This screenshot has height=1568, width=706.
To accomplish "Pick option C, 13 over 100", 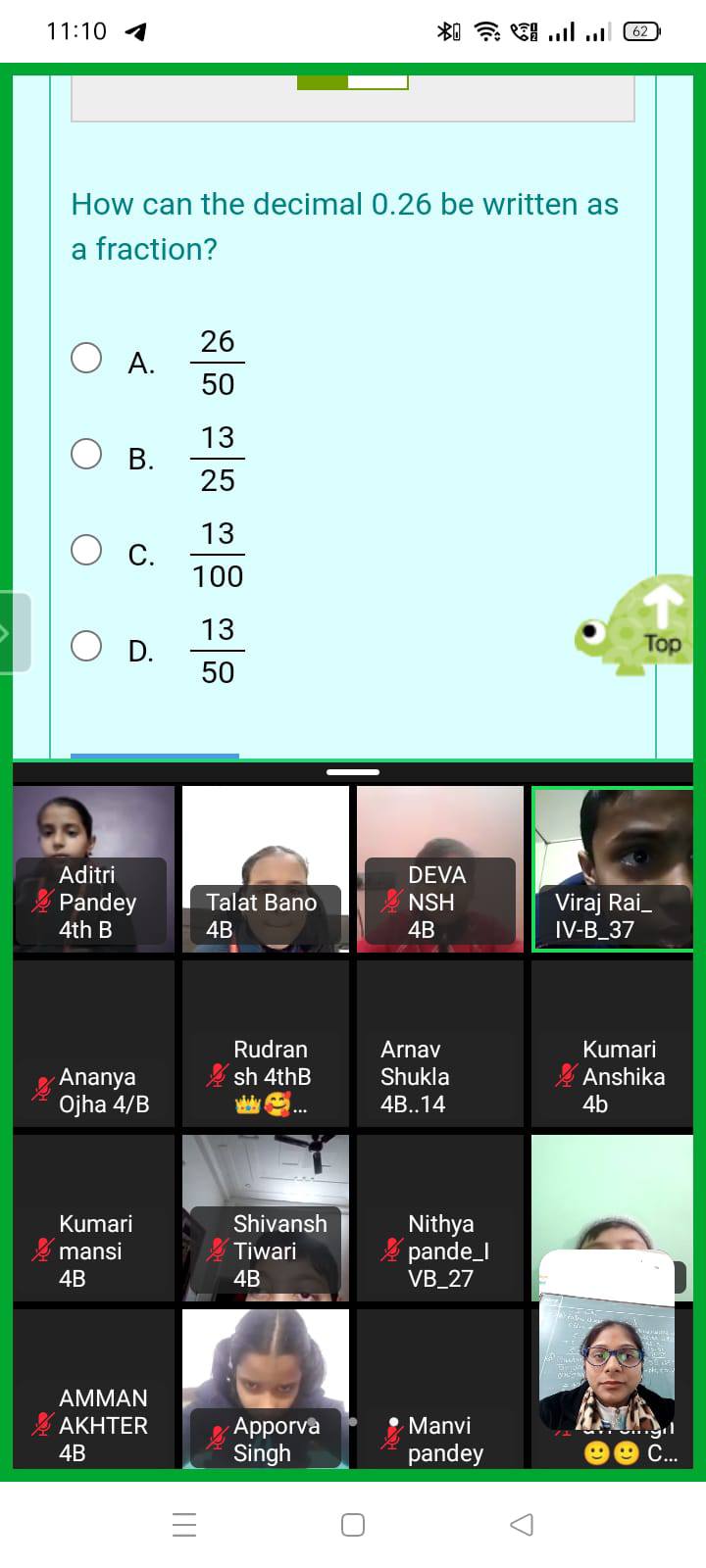I will 86,550.
